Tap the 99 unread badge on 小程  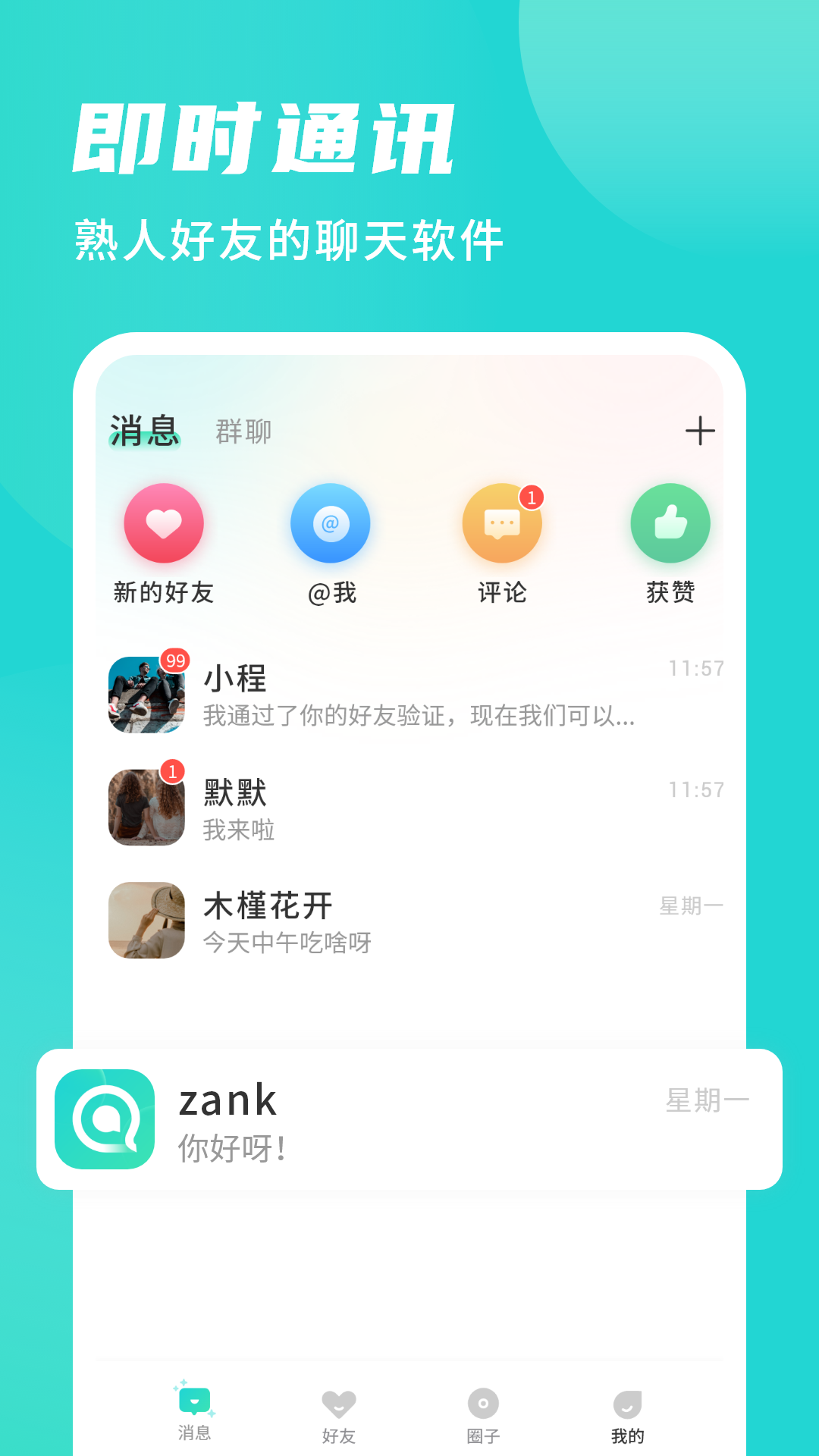click(174, 662)
